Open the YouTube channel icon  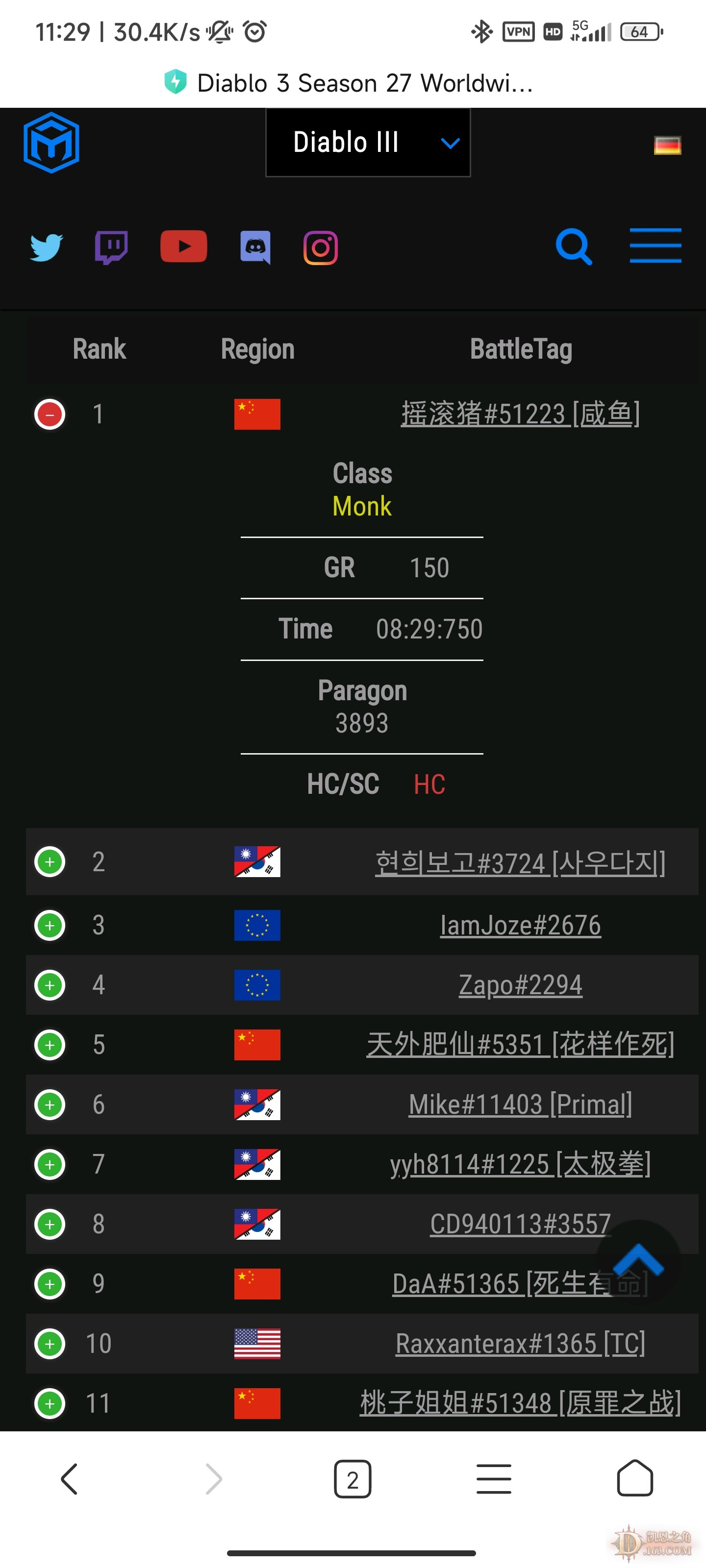(x=183, y=246)
